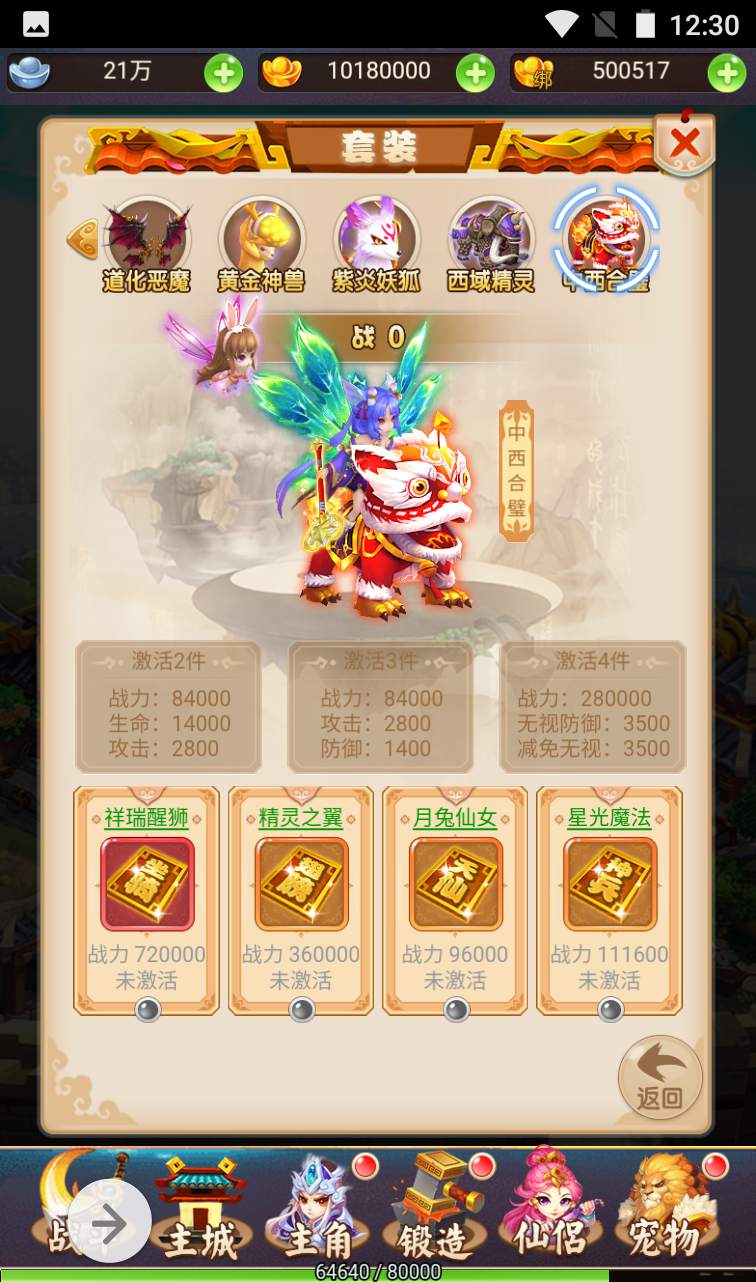Image resolution: width=756 pixels, height=1282 pixels.
Task: Select the 紫炎妖狐 suit
Action: click(x=376, y=240)
